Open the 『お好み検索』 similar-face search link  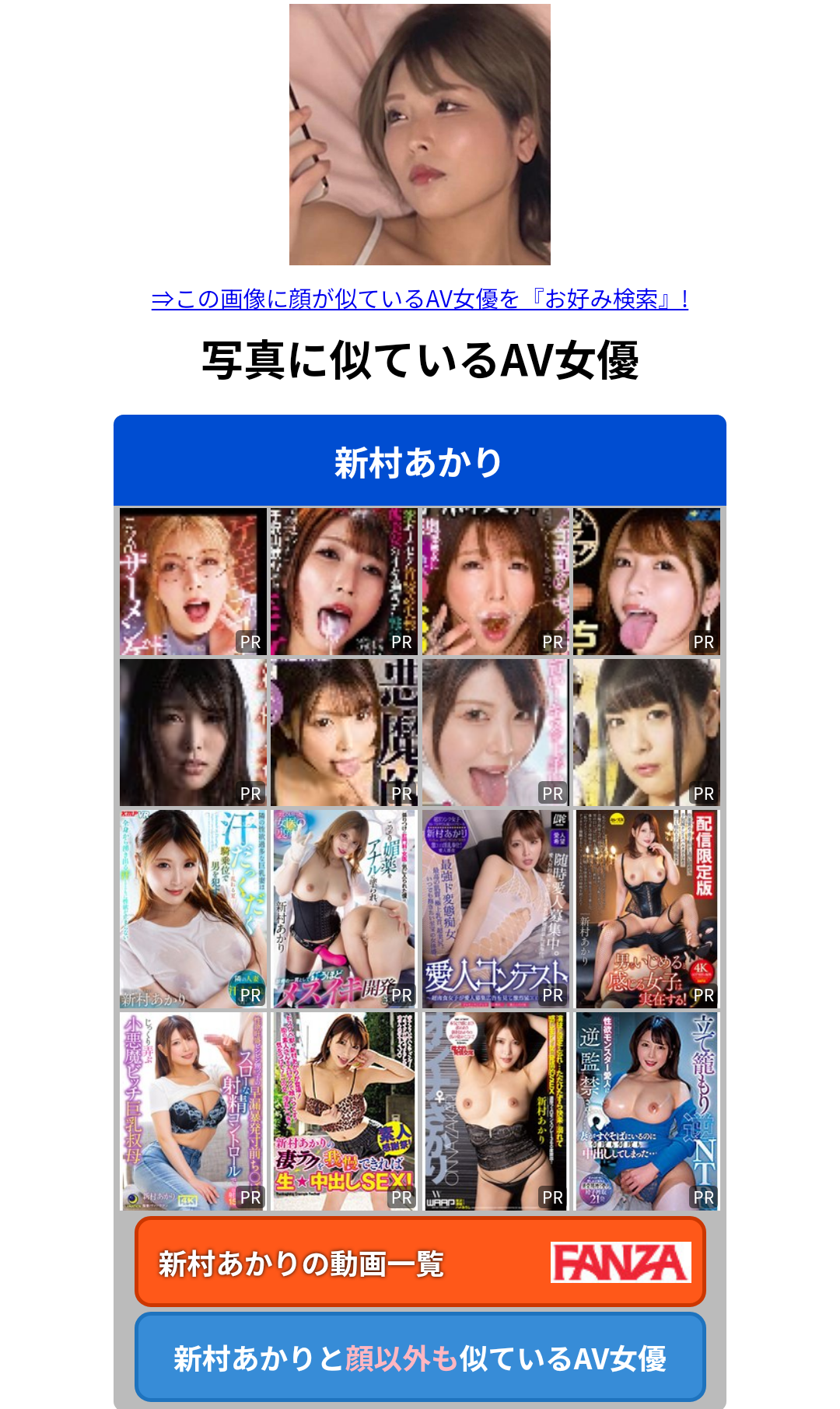click(x=420, y=300)
